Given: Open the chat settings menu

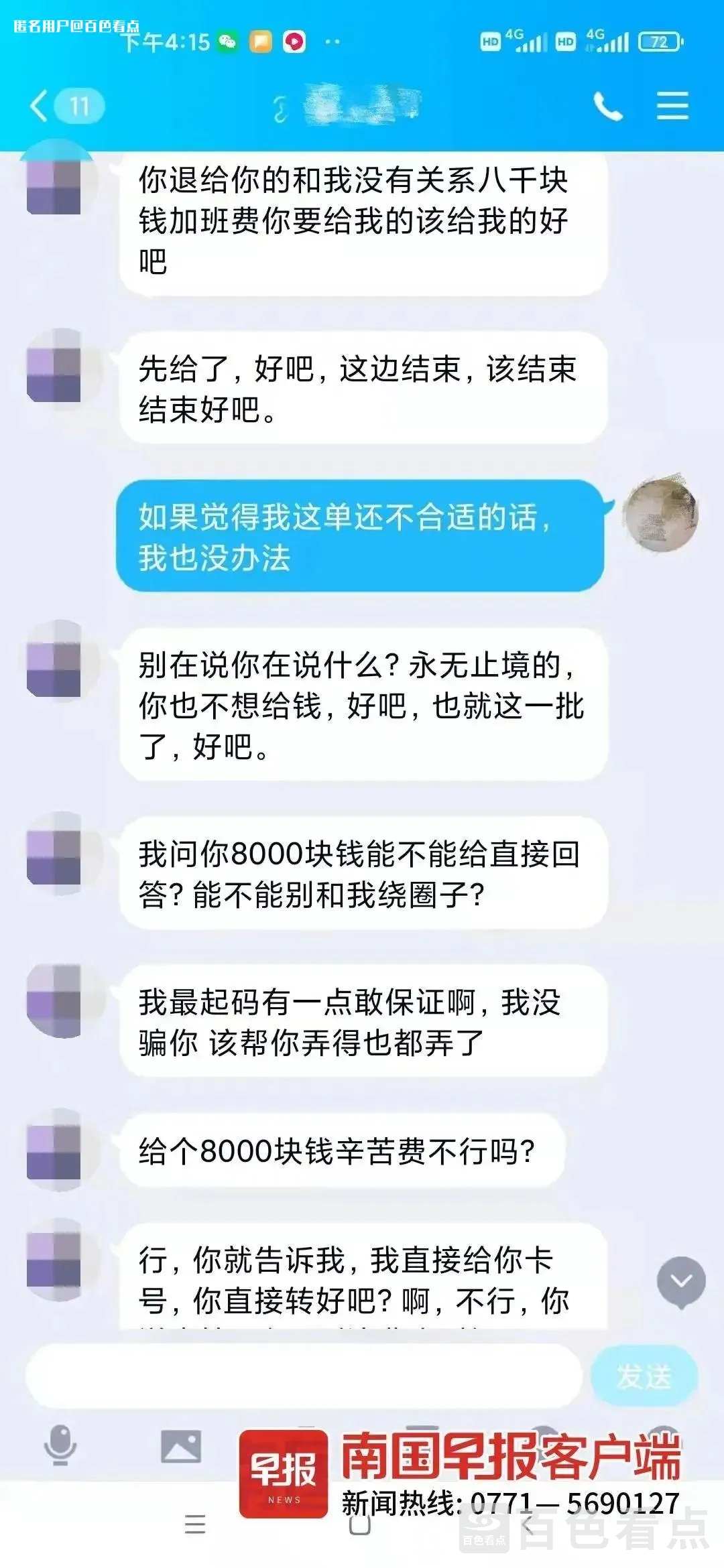Looking at the screenshot, I should (672, 107).
